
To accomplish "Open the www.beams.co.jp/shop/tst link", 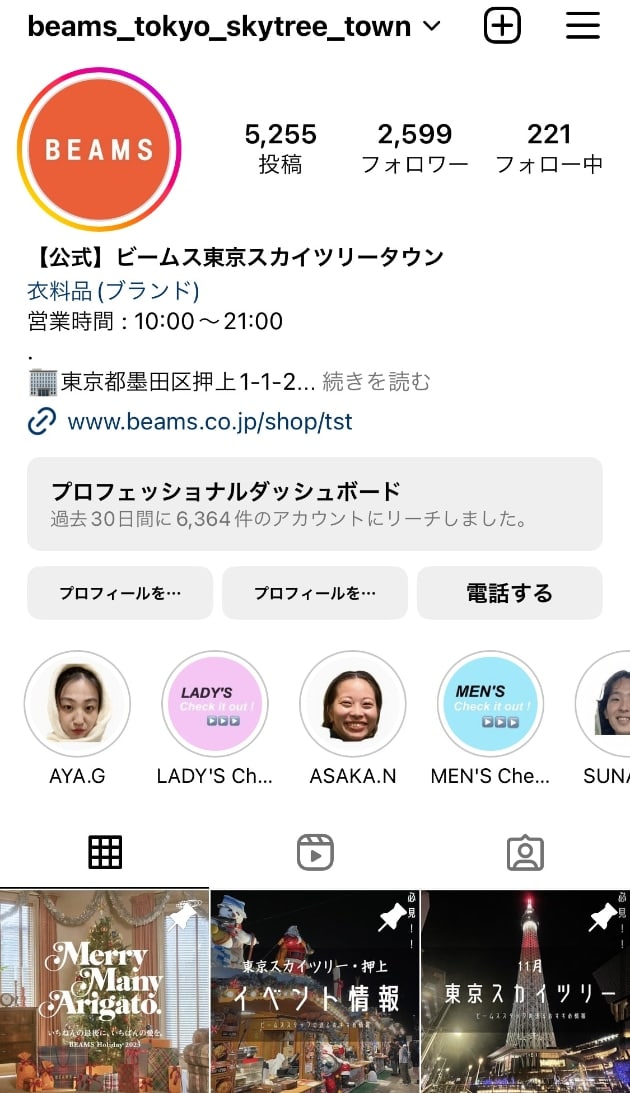I will coord(209,422).
